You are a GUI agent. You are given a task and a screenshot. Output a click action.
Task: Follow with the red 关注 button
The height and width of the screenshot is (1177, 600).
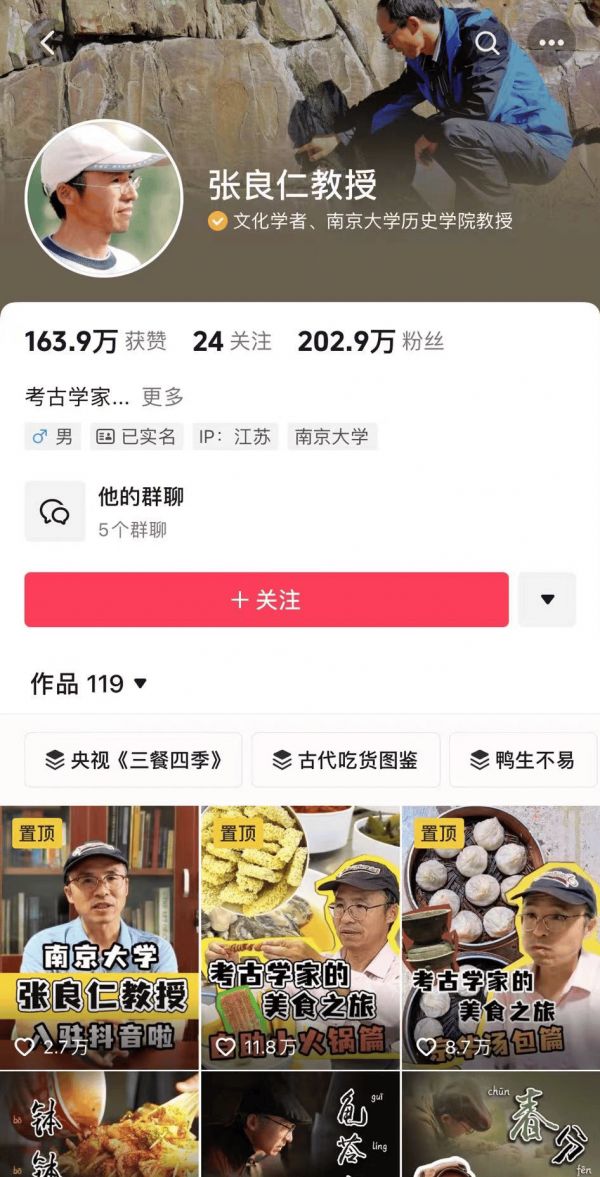(x=266, y=600)
